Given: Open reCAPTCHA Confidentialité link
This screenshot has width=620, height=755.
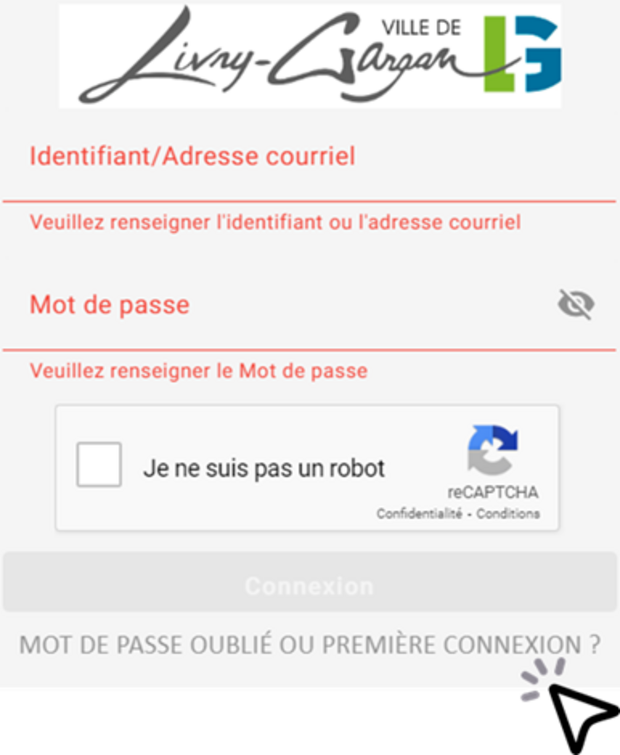Looking at the screenshot, I should coord(419,514).
